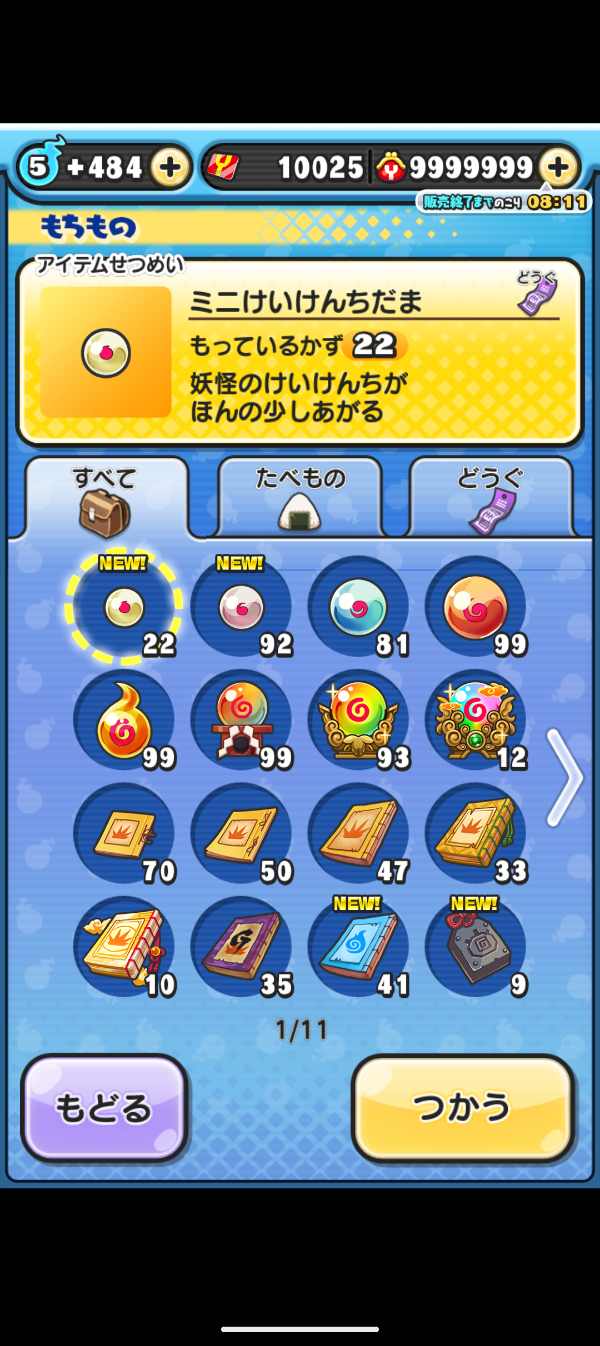Select the orange orb with quantity 99

[475, 607]
